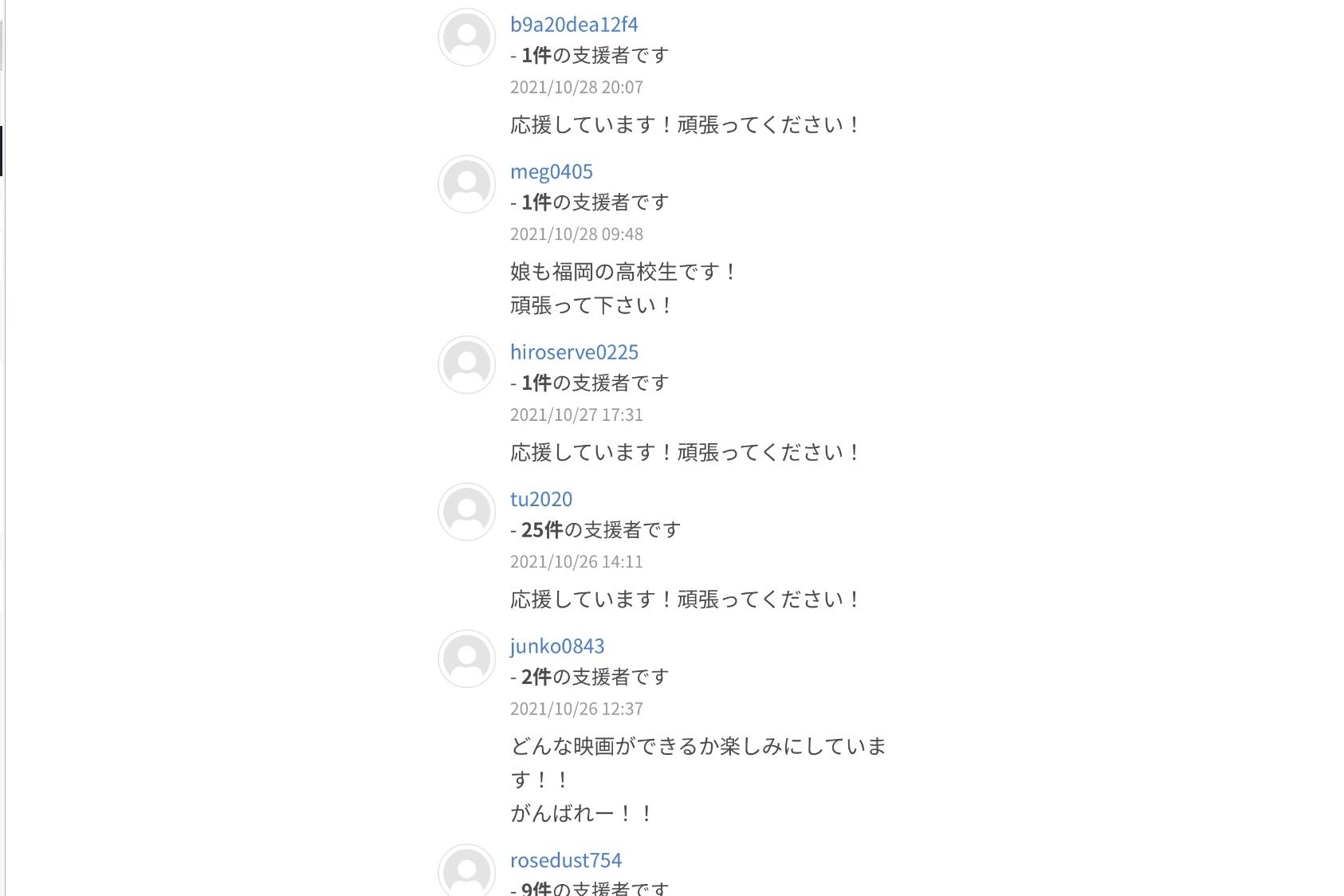Open b9a20dea12f4's profile link
Image resolution: width=1344 pixels, height=896 pixels.
click(573, 25)
